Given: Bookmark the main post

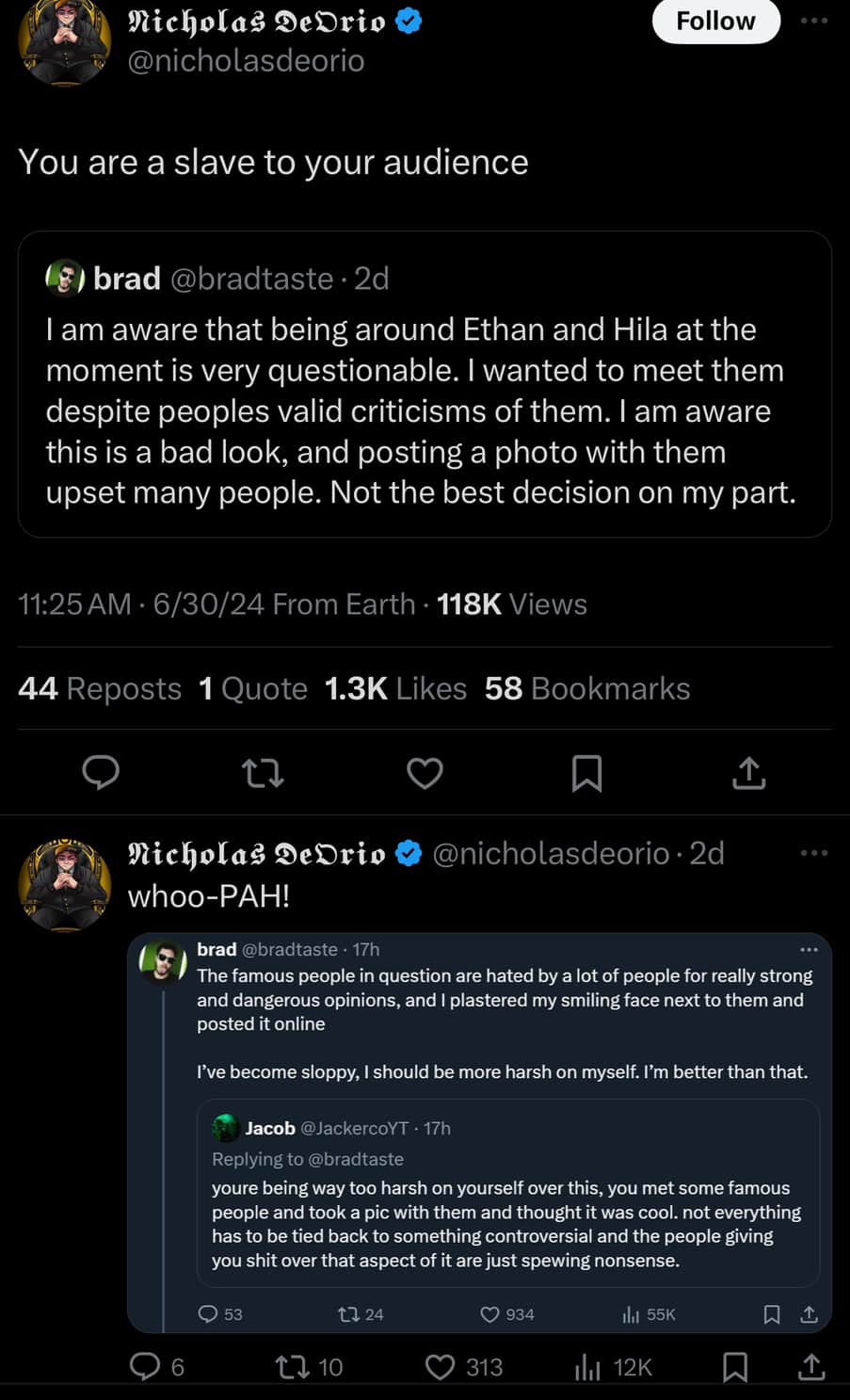Looking at the screenshot, I should 586,773.
